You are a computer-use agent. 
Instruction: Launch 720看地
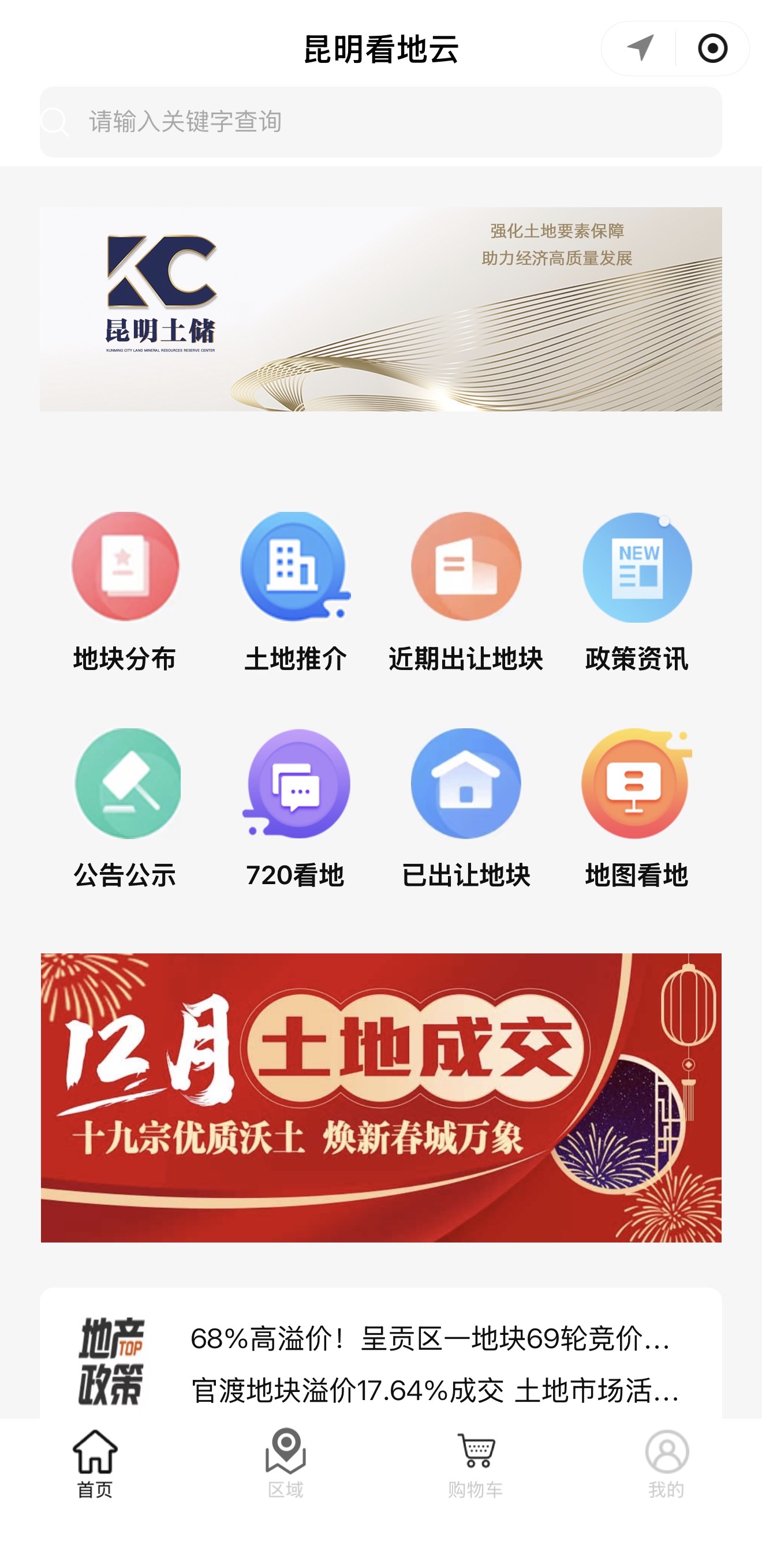click(296, 809)
